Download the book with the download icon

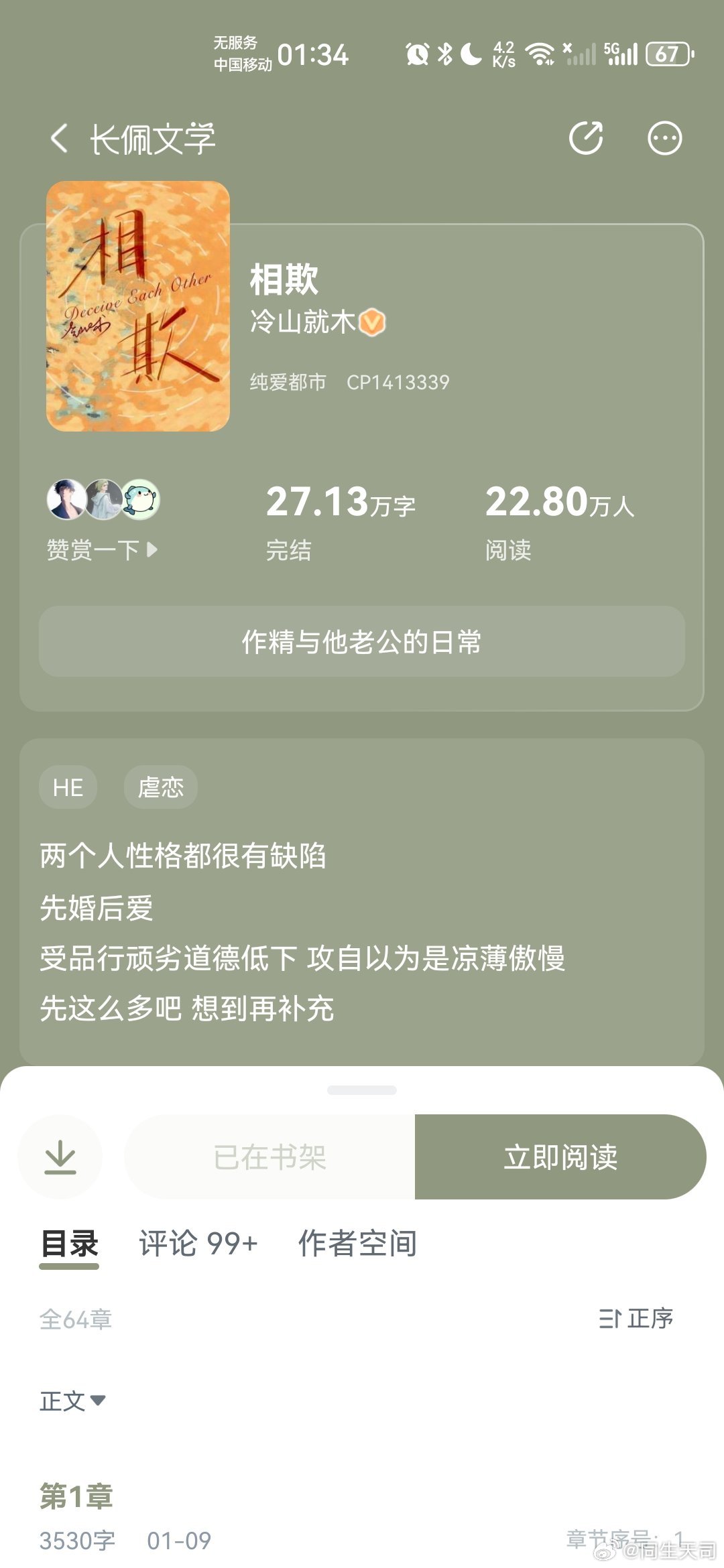coord(60,1157)
